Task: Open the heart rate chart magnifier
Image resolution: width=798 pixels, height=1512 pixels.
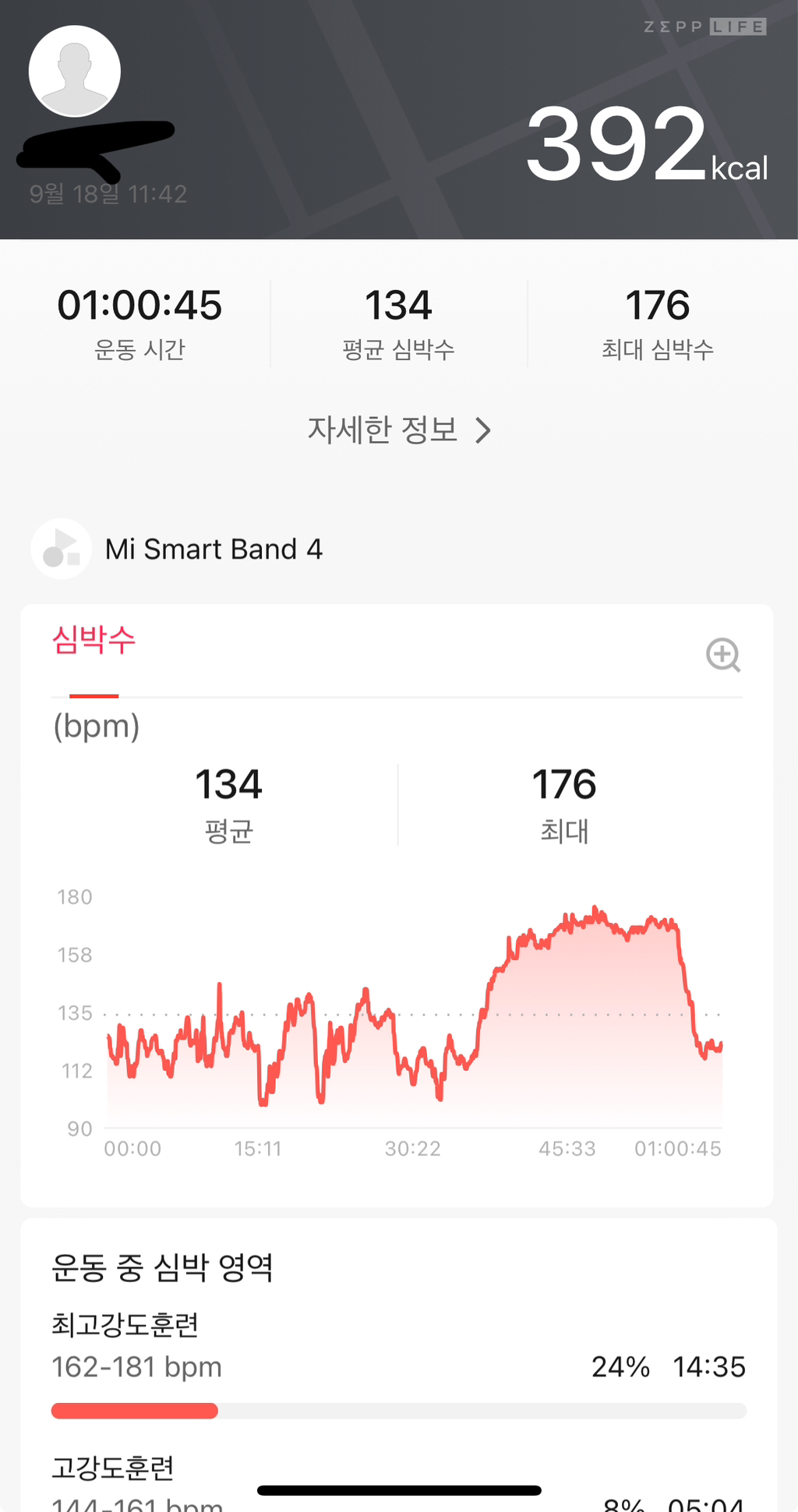Action: (x=724, y=655)
